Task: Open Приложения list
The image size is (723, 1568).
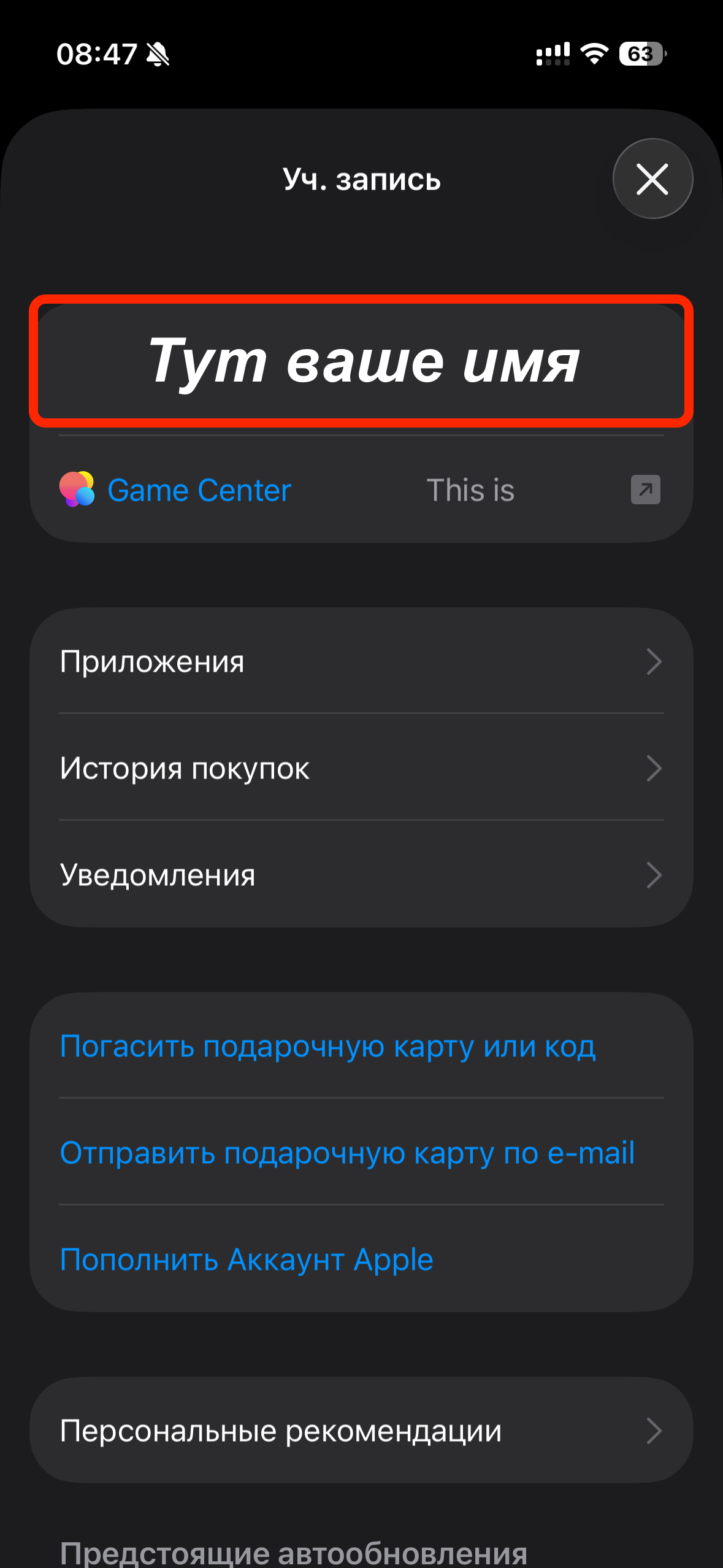Action: 361,661
